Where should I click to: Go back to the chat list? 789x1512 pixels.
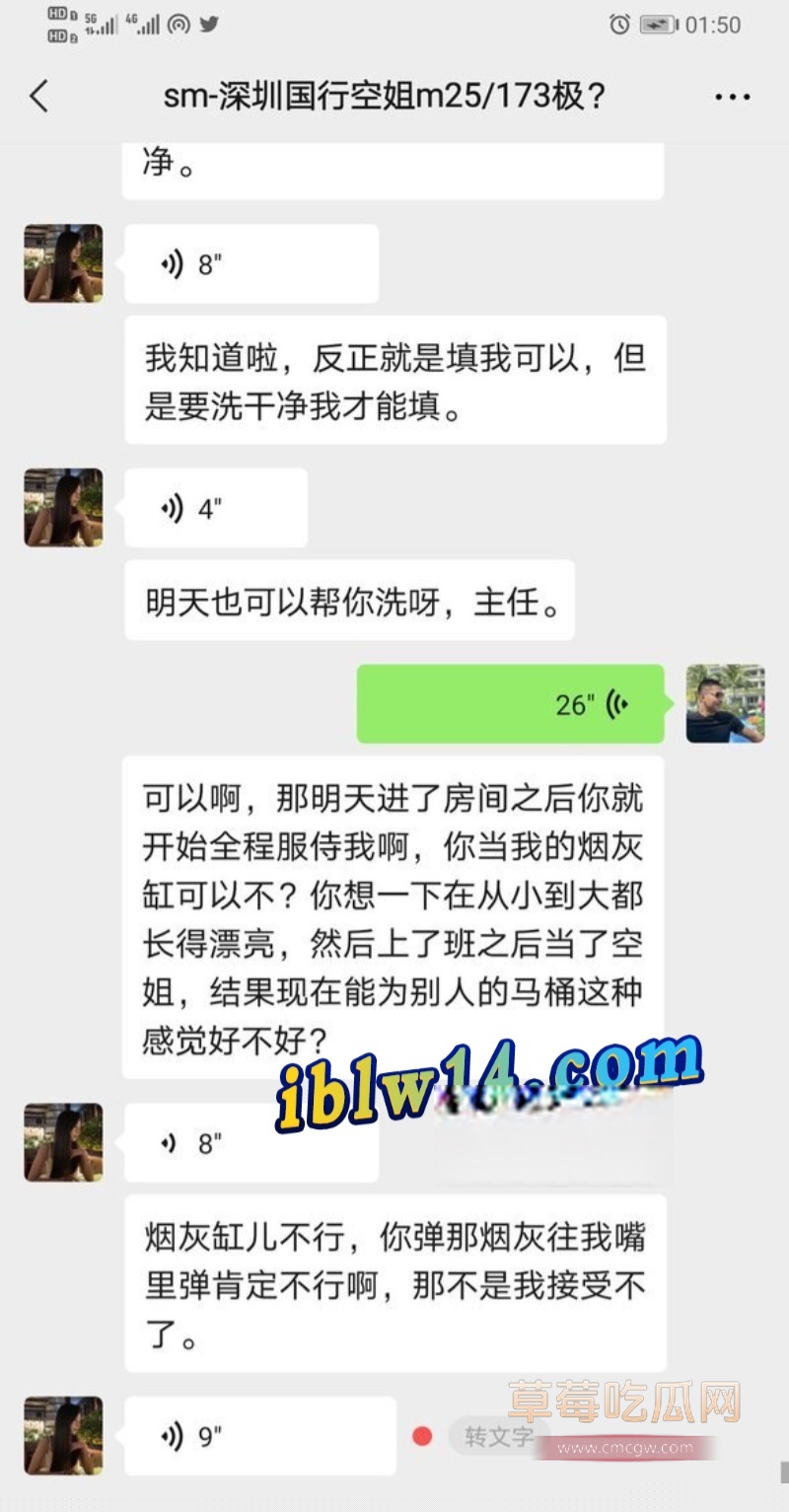click(39, 97)
